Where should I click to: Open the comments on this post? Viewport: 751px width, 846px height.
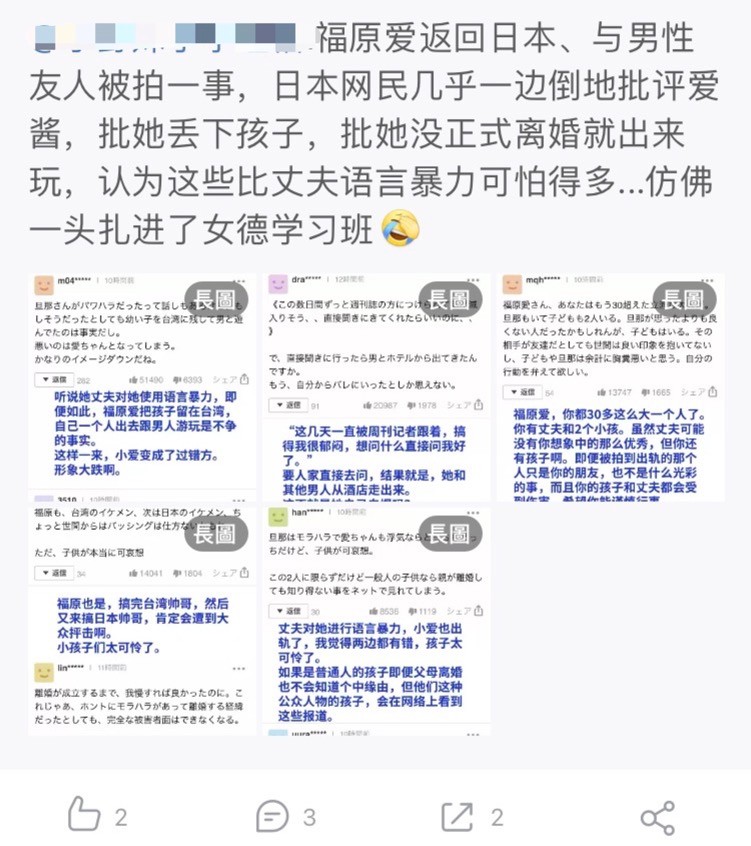pos(273,816)
